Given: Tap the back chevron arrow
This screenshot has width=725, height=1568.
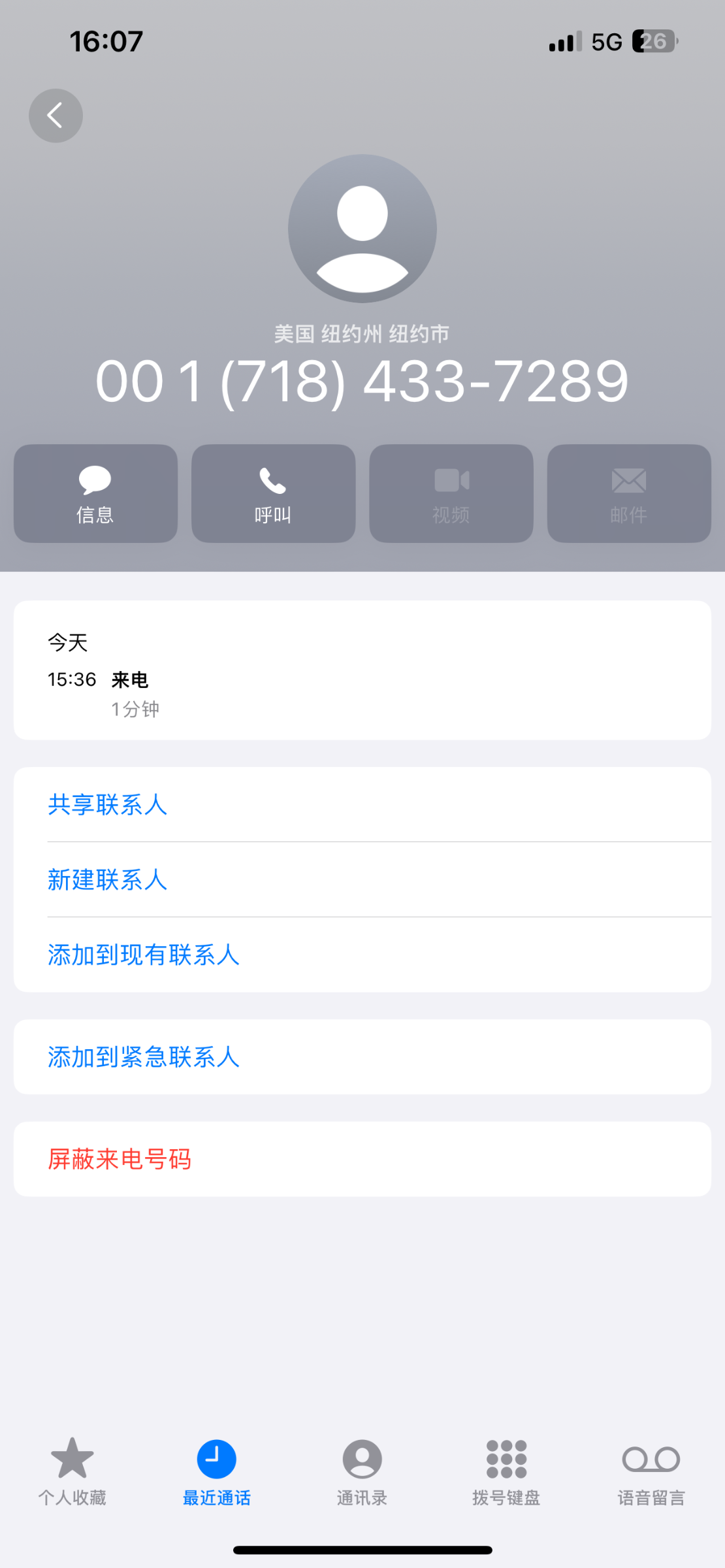Looking at the screenshot, I should tap(55, 115).
